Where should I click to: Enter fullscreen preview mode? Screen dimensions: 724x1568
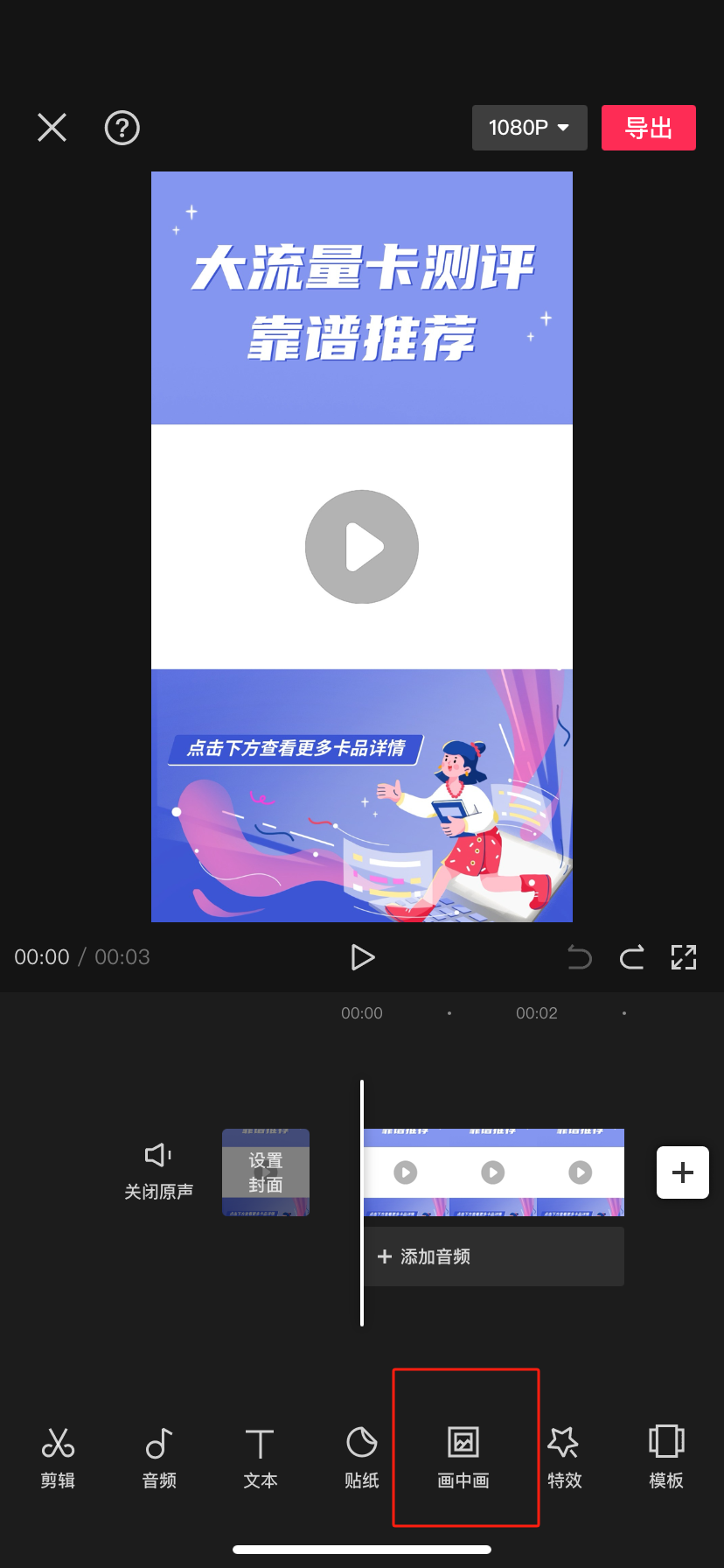coord(684,957)
